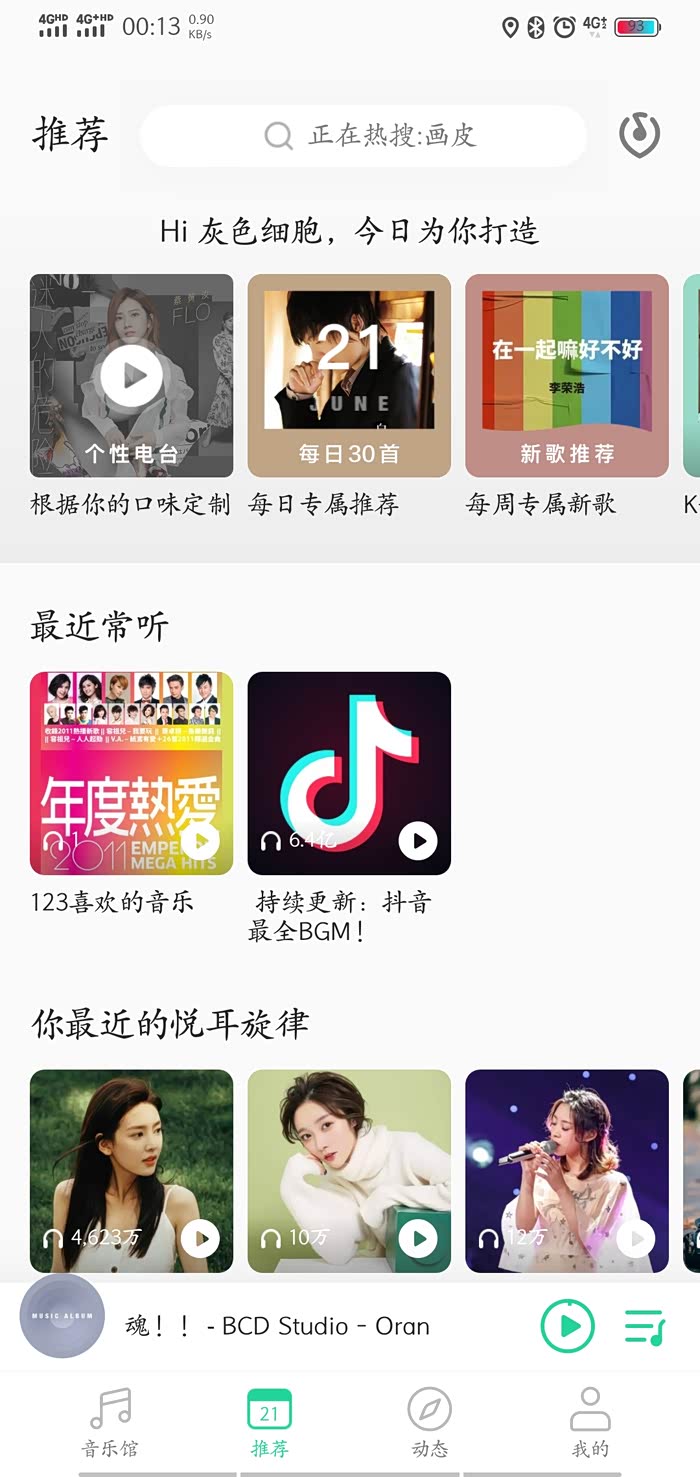The width and height of the screenshot is (700, 1477).
Task: Open the 123喜欢的音乐 playlist
Action: [x=131, y=773]
